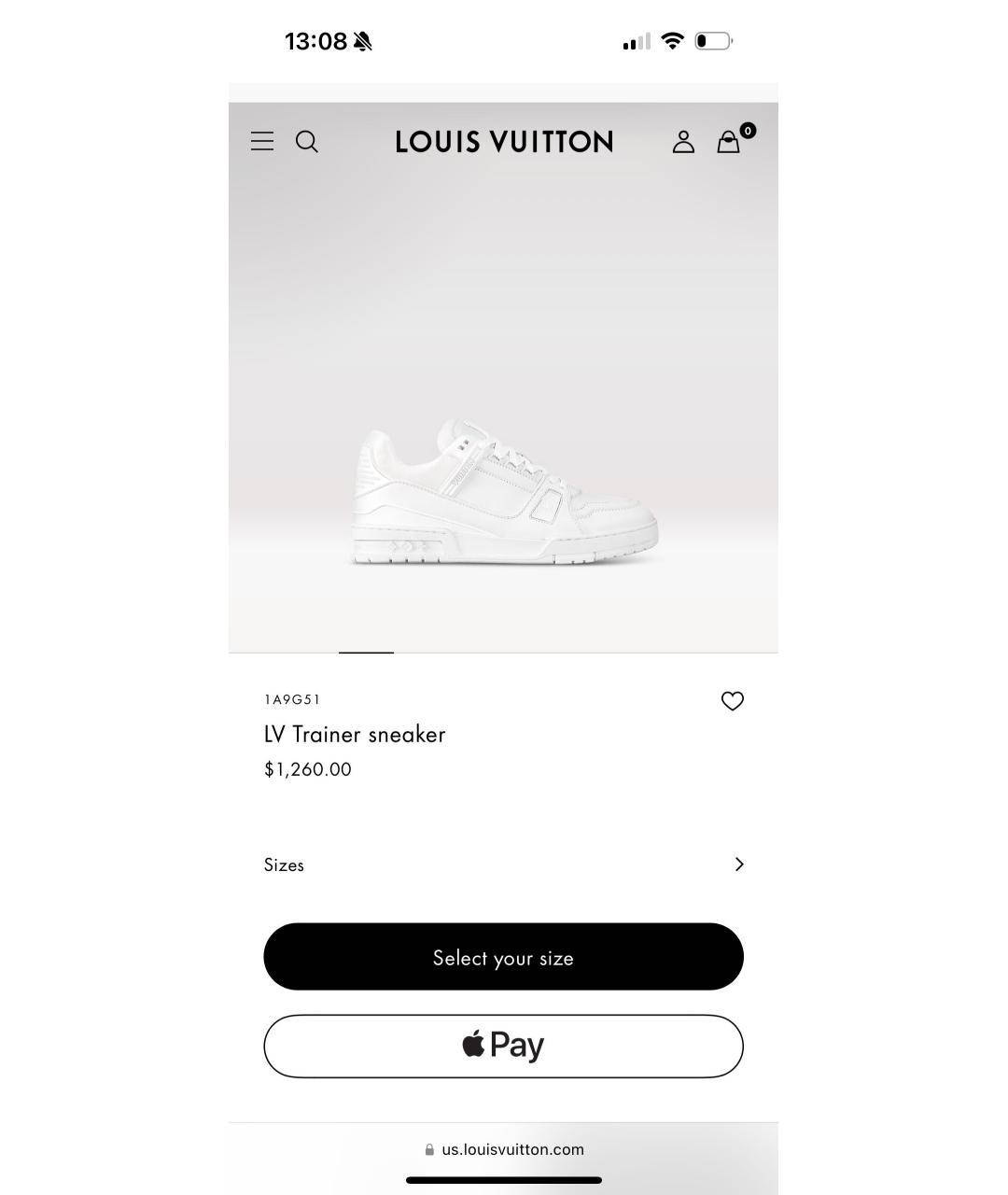Tap Select your size button
The height and width of the screenshot is (1195, 1008).
(x=503, y=957)
